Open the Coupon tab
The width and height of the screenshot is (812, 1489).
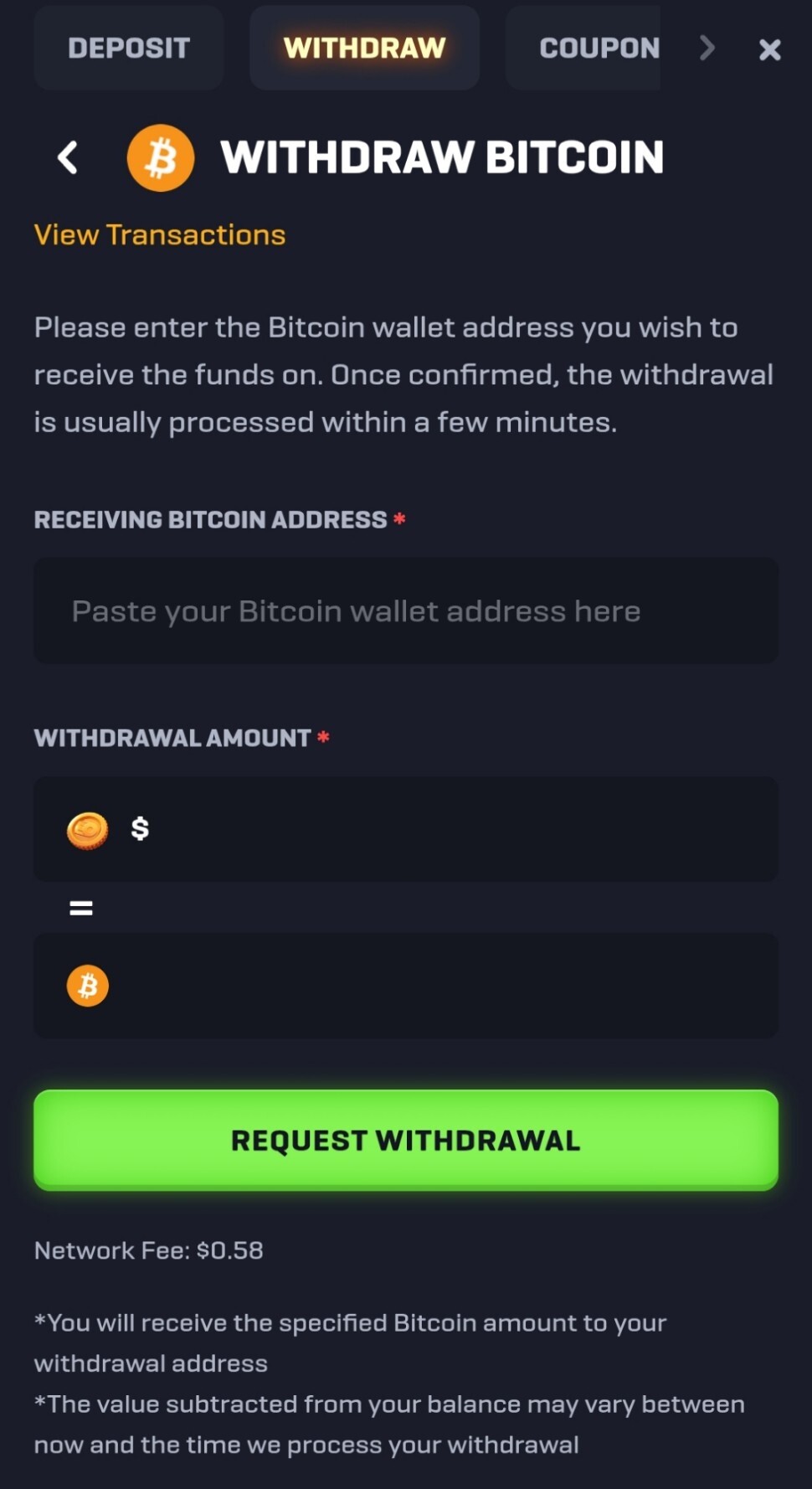[583, 48]
